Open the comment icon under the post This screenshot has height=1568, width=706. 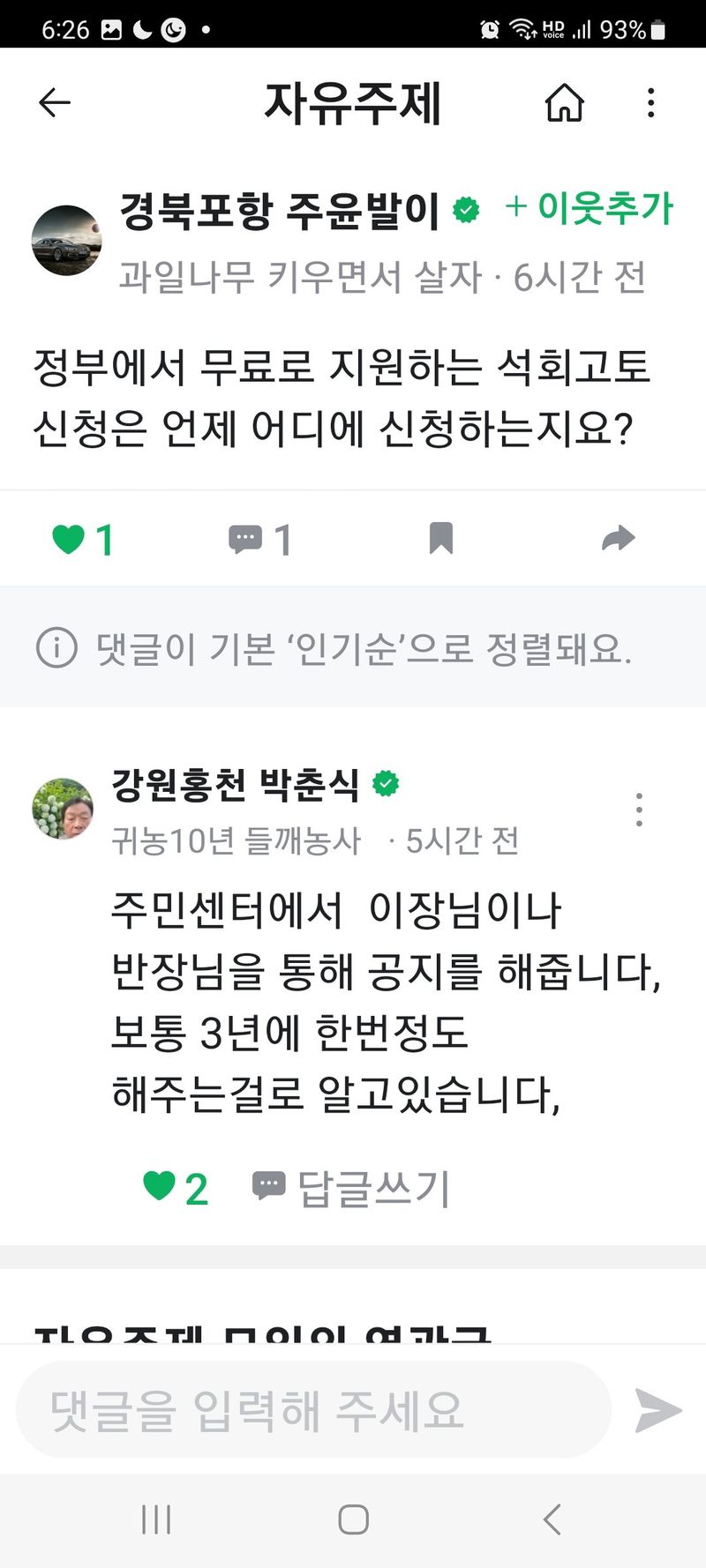(246, 539)
